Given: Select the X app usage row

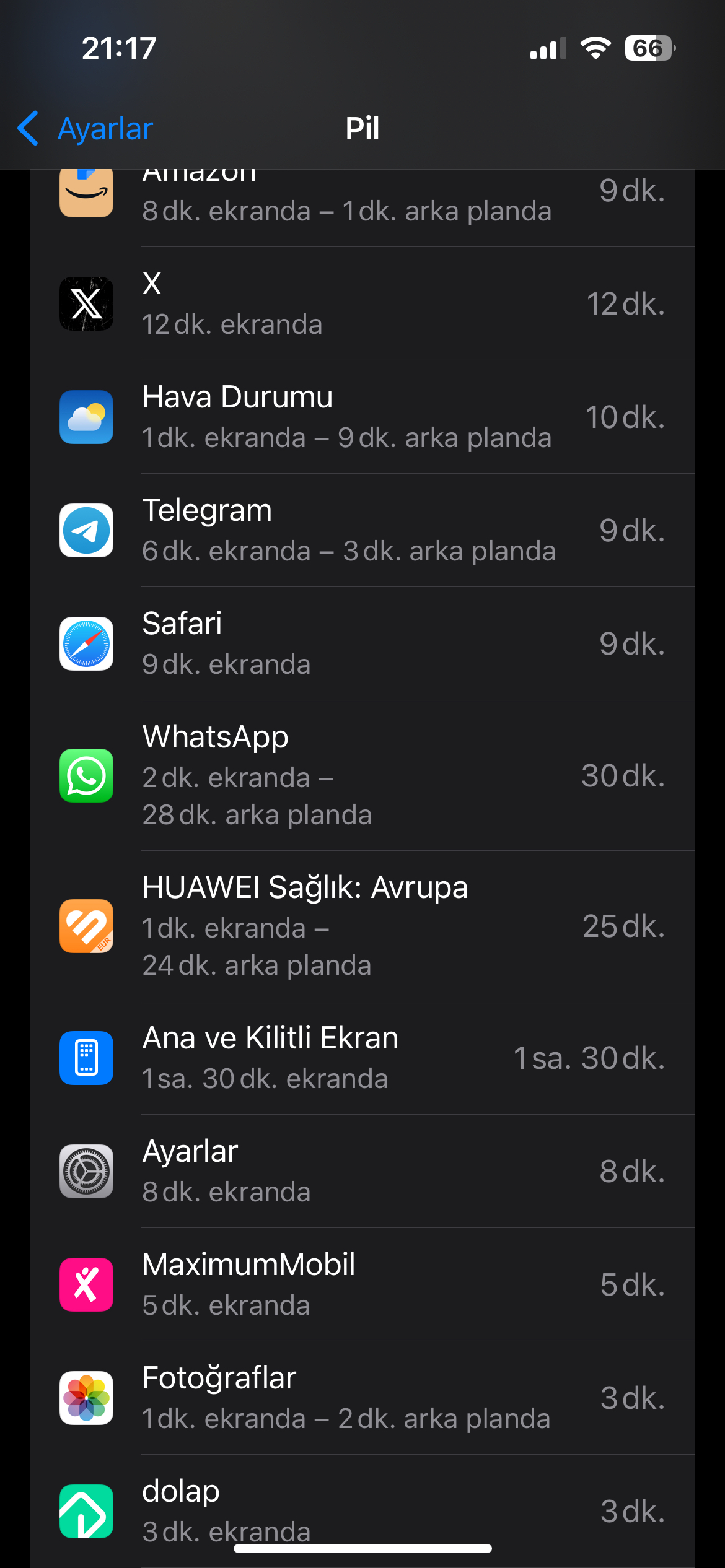Looking at the screenshot, I should (x=362, y=303).
